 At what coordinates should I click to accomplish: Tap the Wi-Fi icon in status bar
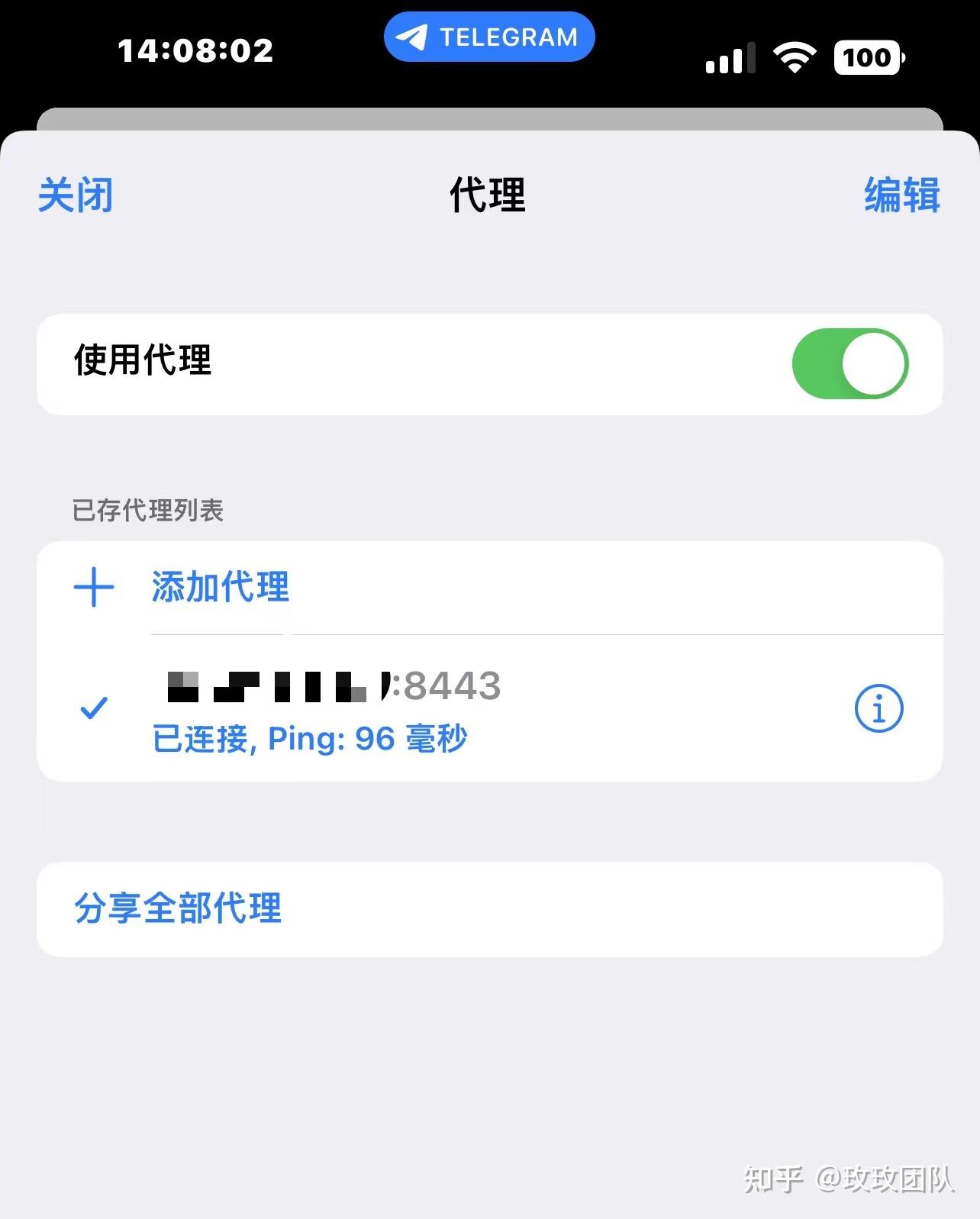point(795,56)
